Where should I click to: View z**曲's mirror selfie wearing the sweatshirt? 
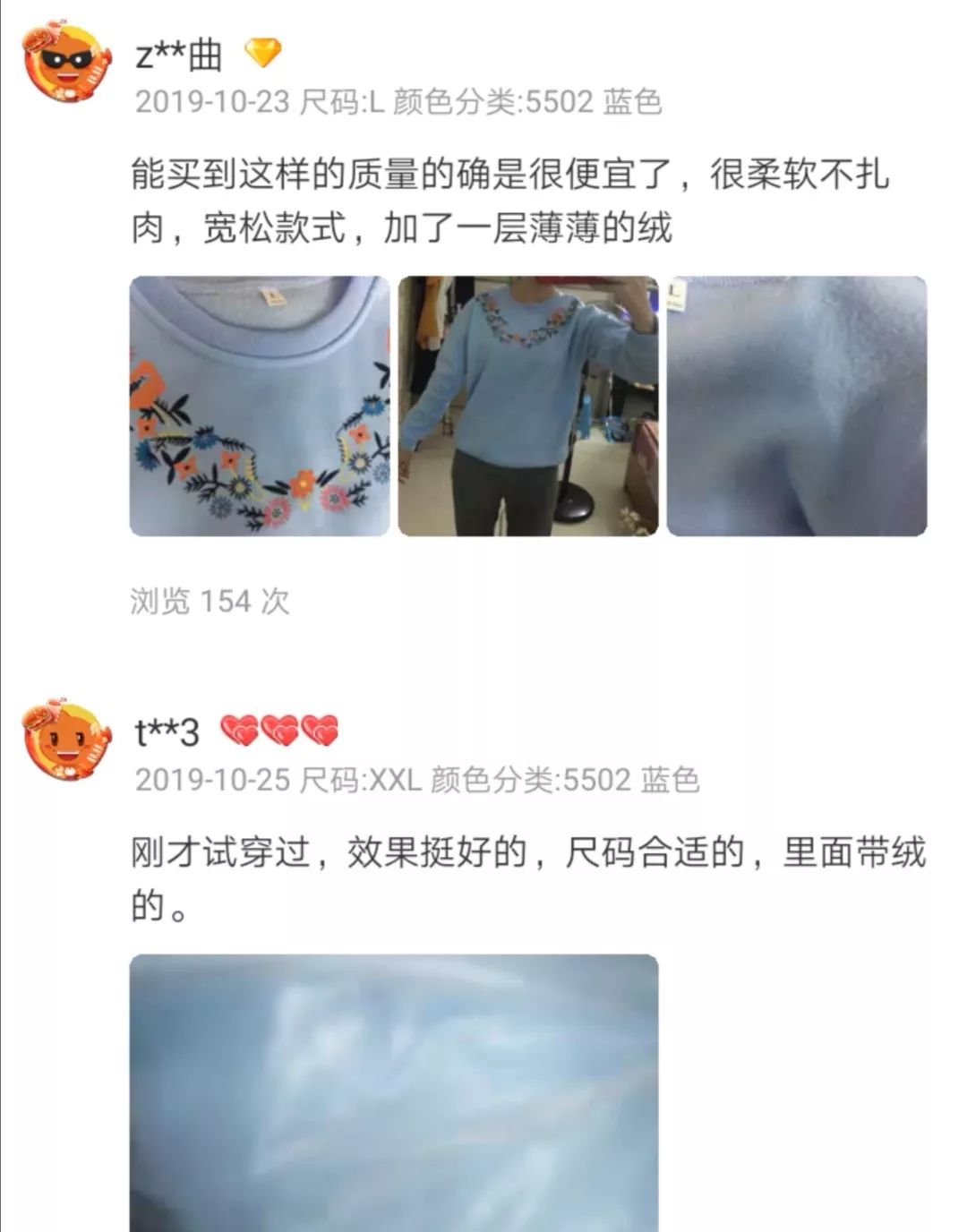click(x=528, y=406)
